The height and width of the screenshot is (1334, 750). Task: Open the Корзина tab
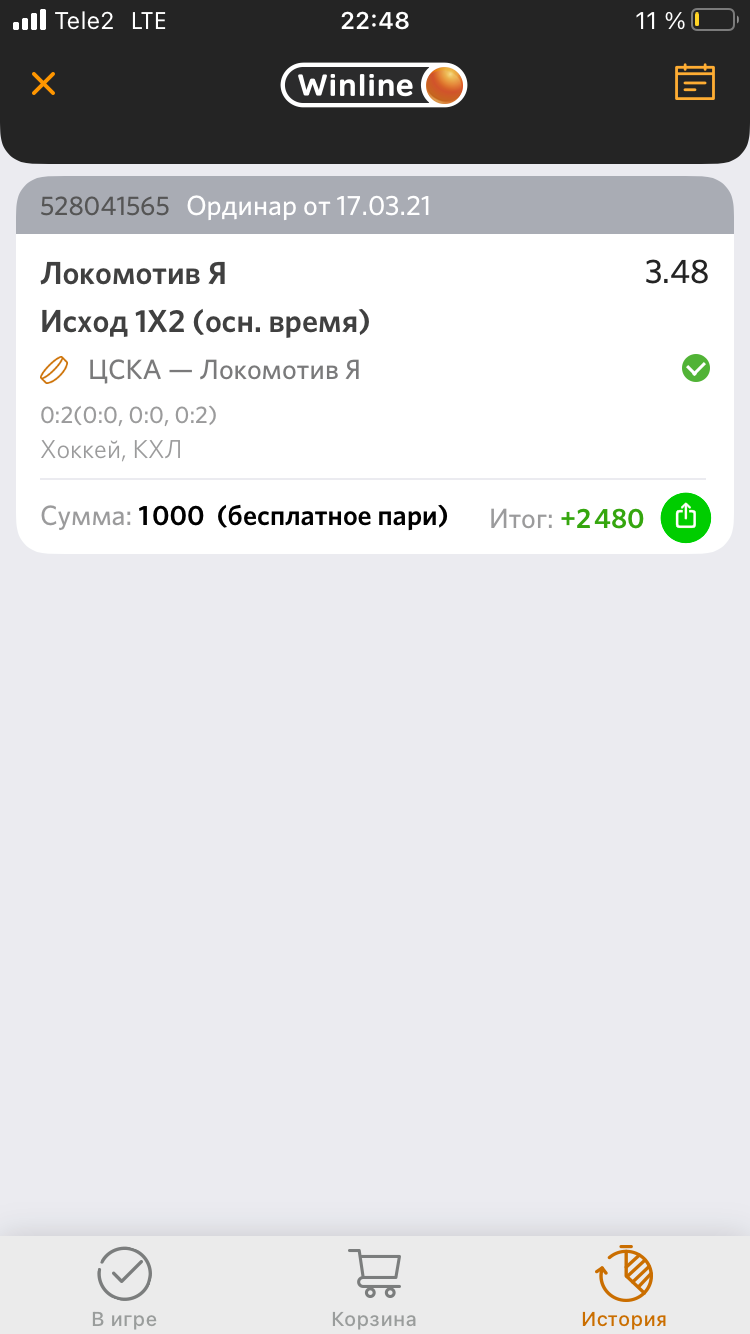374,1288
